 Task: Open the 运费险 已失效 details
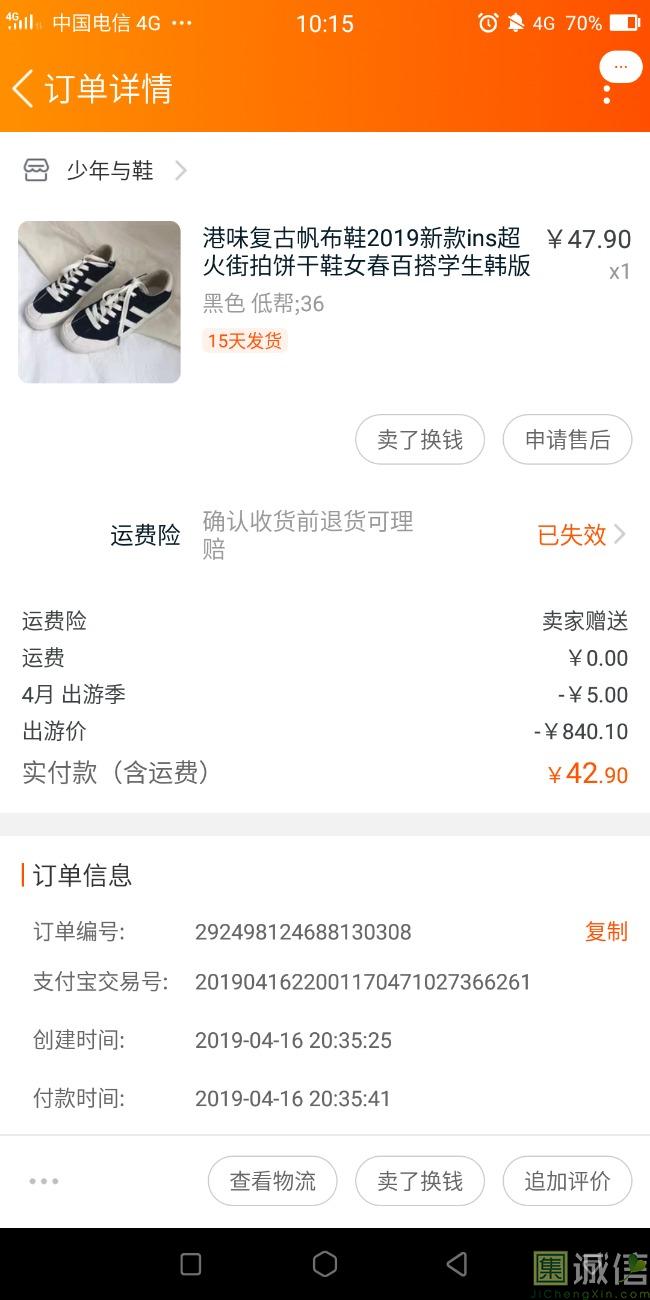pos(581,535)
